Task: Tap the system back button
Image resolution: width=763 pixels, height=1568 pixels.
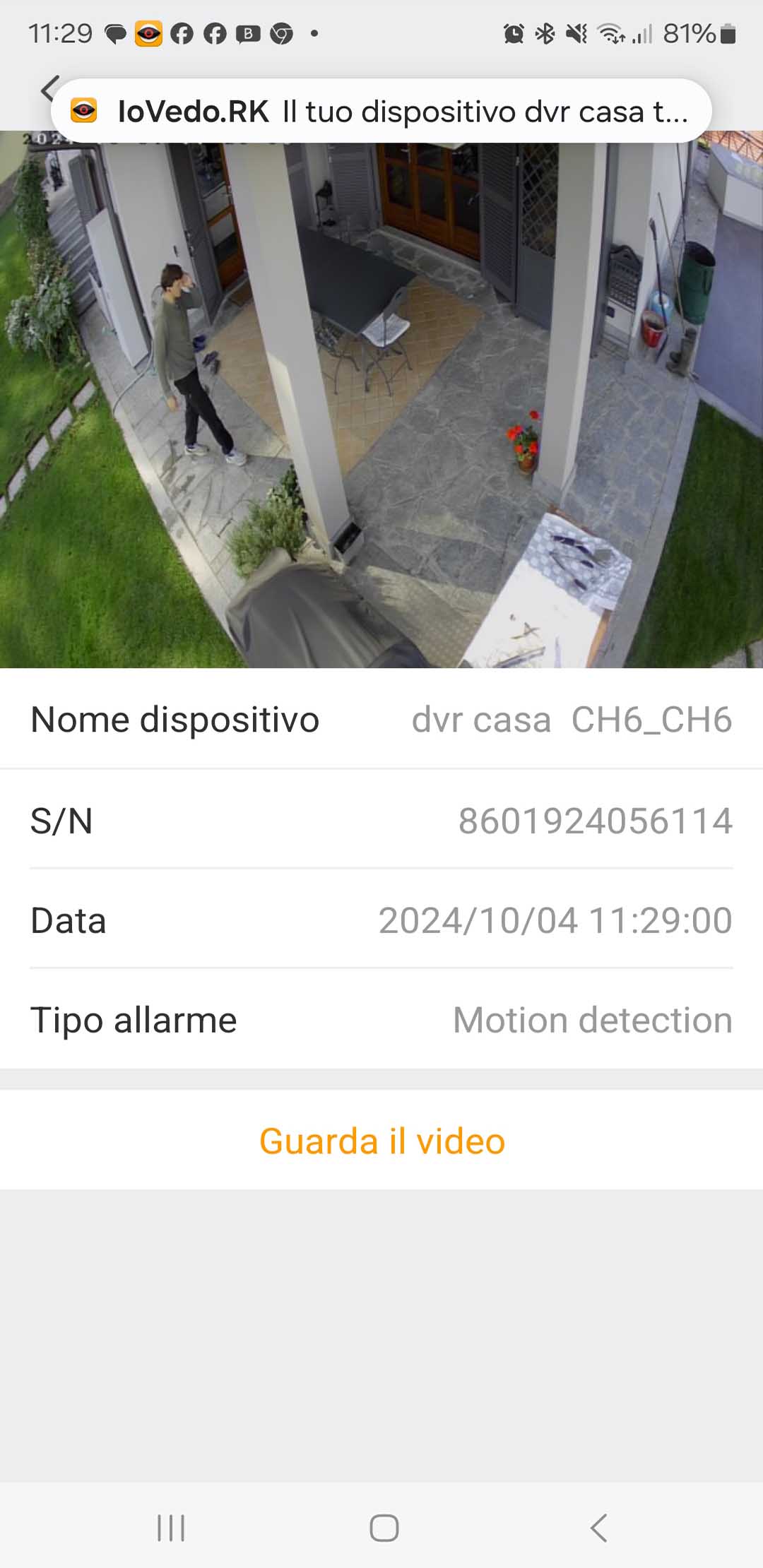Action: pos(598,1528)
